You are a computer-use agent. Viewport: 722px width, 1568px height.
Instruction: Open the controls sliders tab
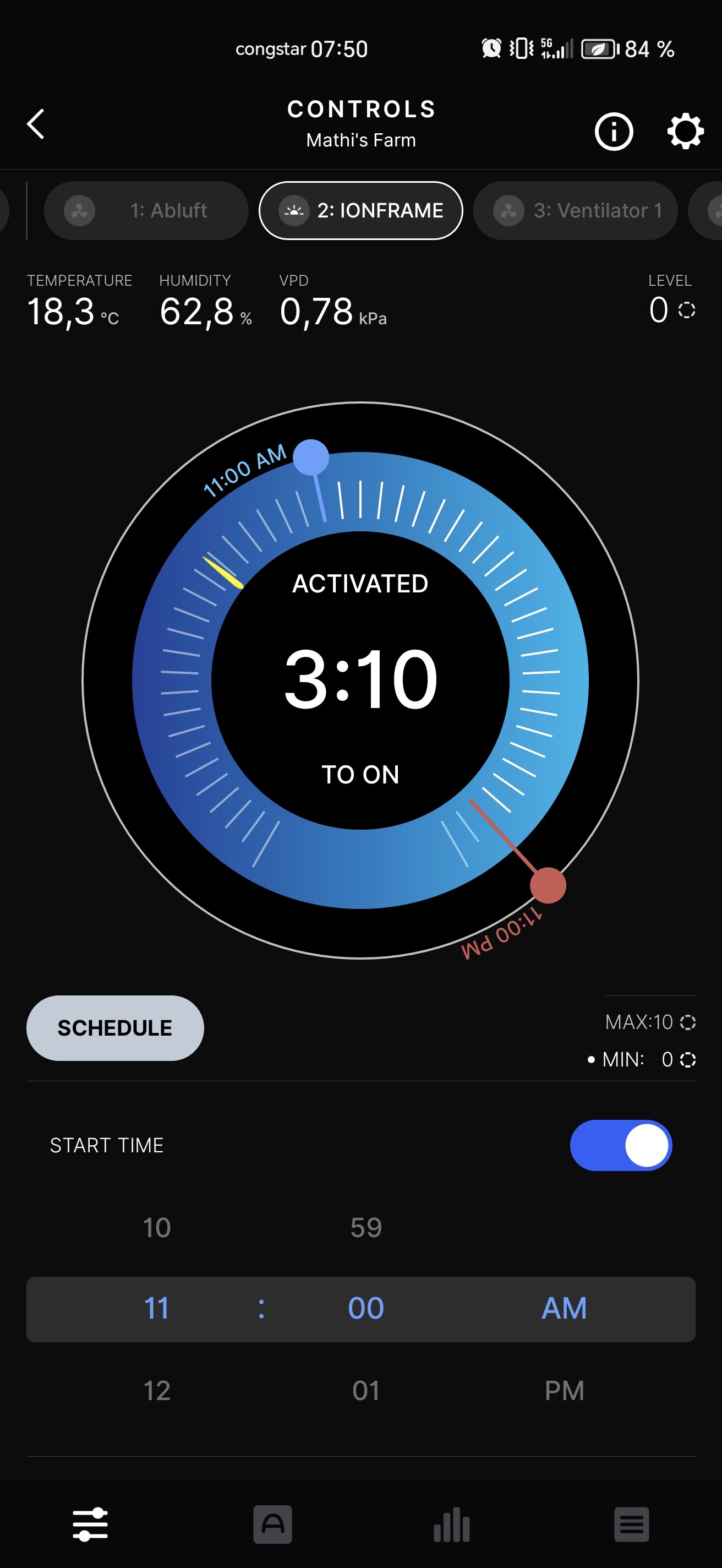[90, 1525]
